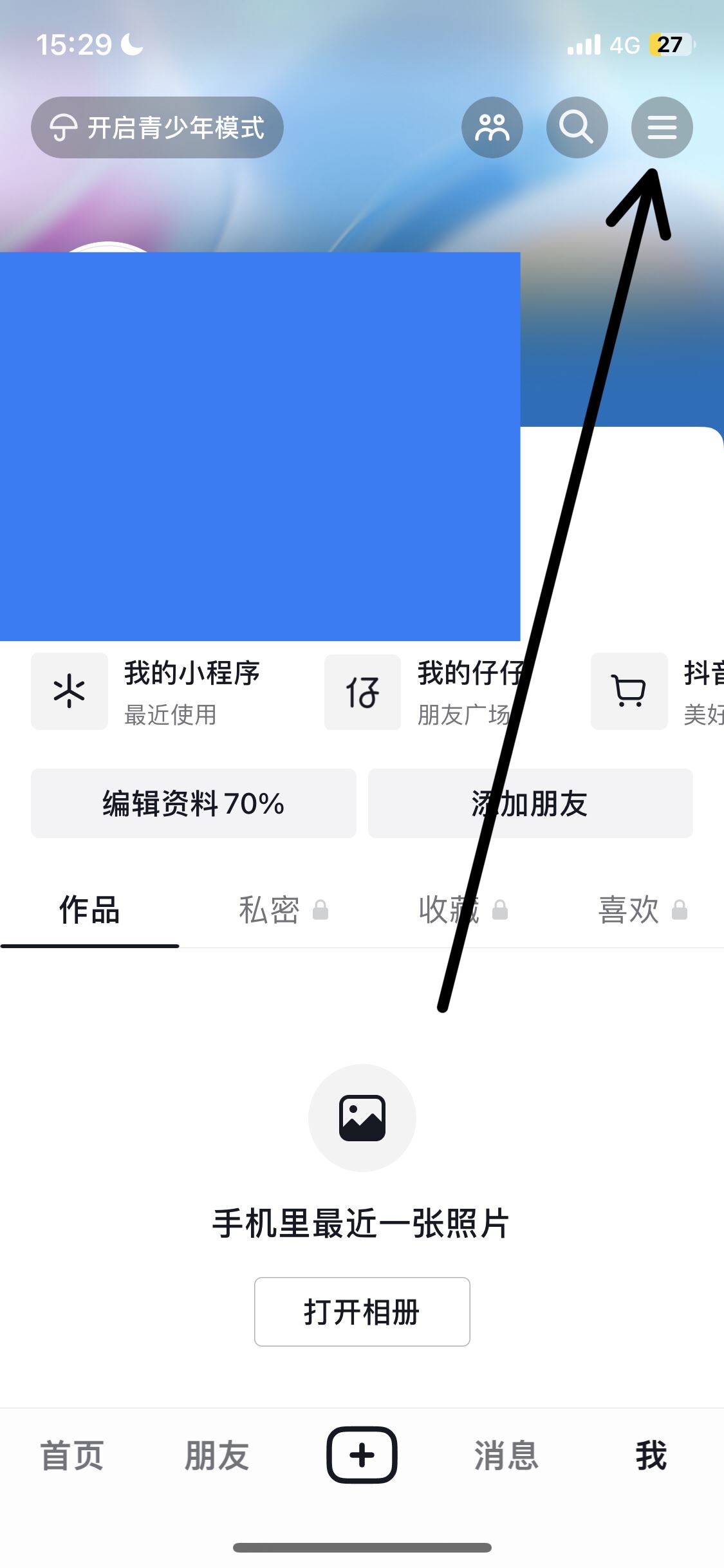724x1568 pixels.
Task: Tap the search icon
Action: tap(577, 127)
